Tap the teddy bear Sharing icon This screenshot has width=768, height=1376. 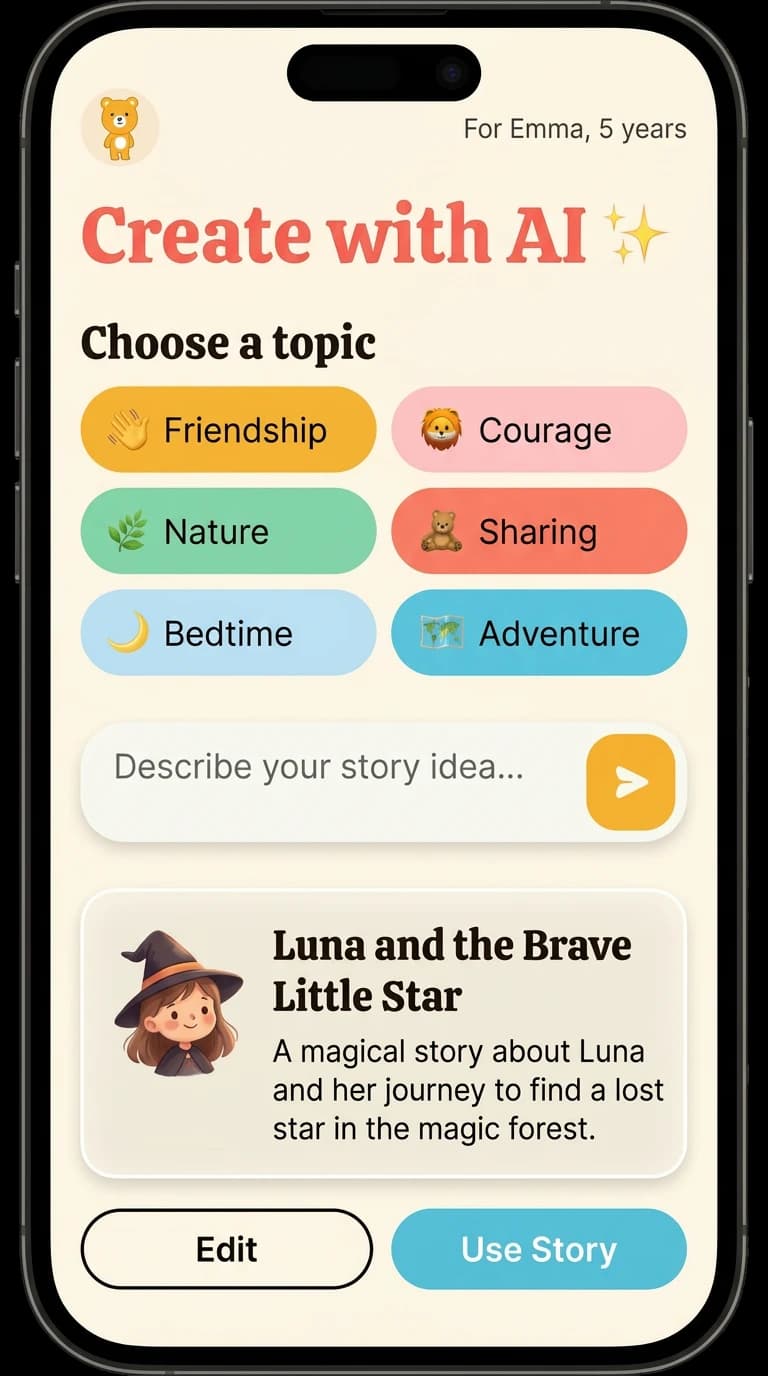[442, 531]
